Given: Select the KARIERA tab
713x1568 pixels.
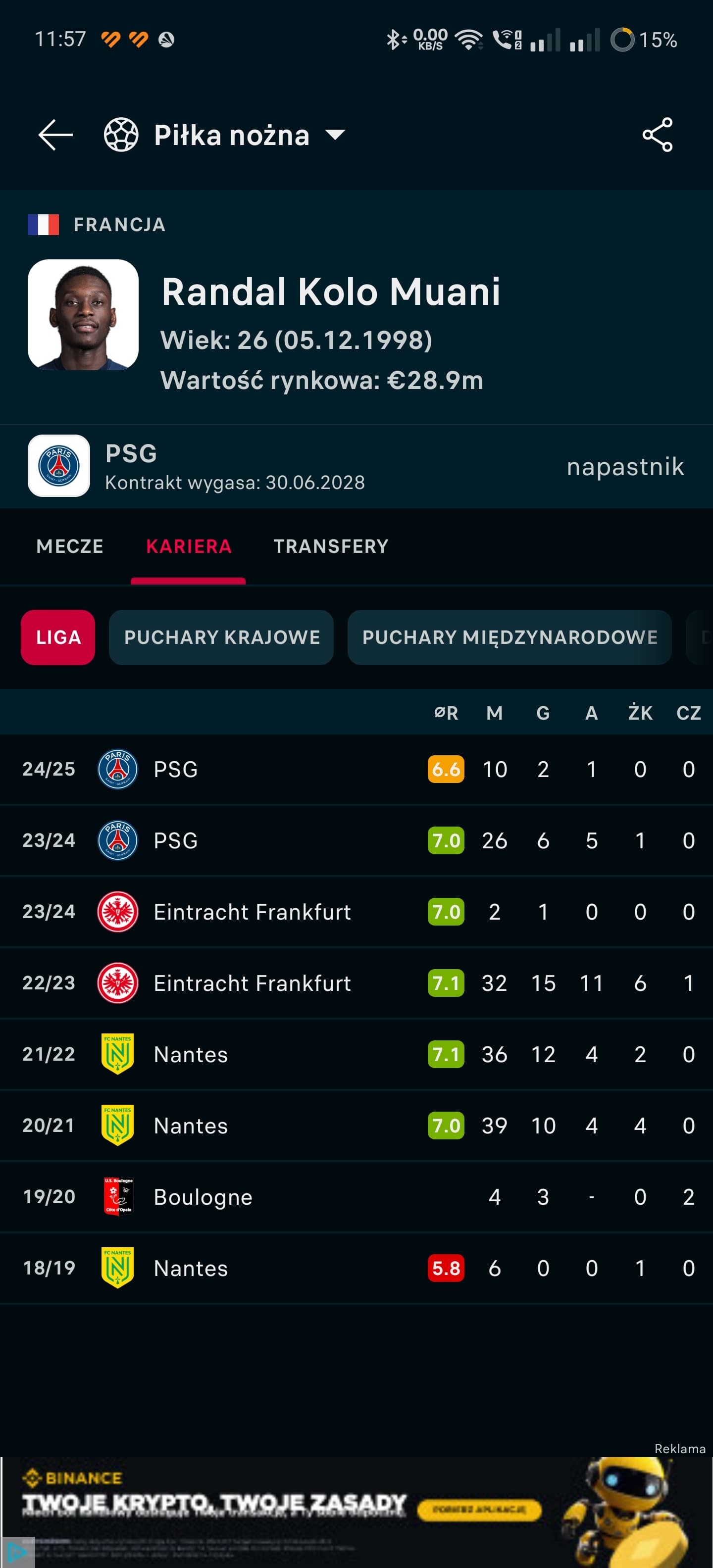Looking at the screenshot, I should click(189, 546).
